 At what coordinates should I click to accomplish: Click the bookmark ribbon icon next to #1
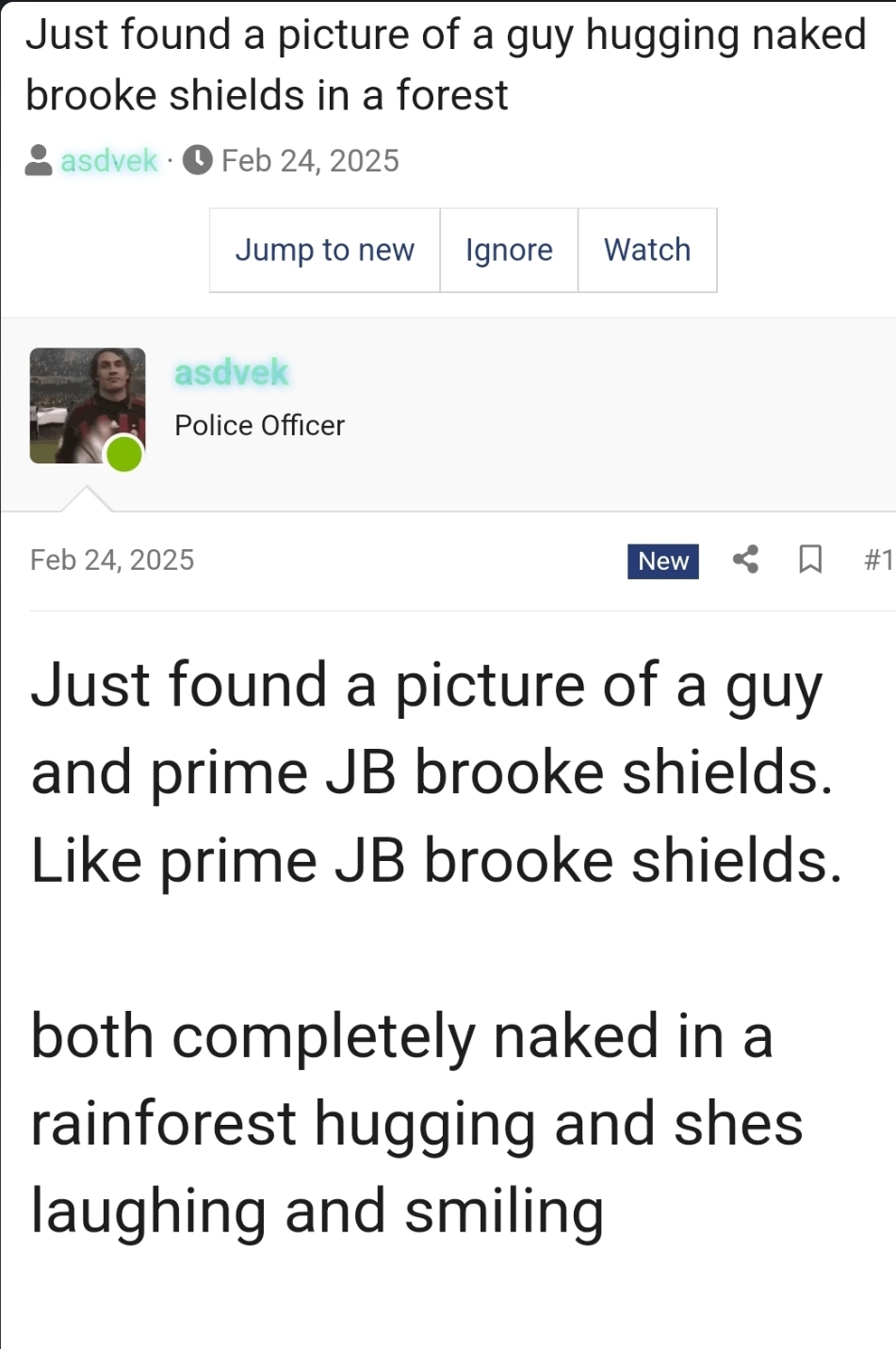pyautogui.click(x=811, y=560)
